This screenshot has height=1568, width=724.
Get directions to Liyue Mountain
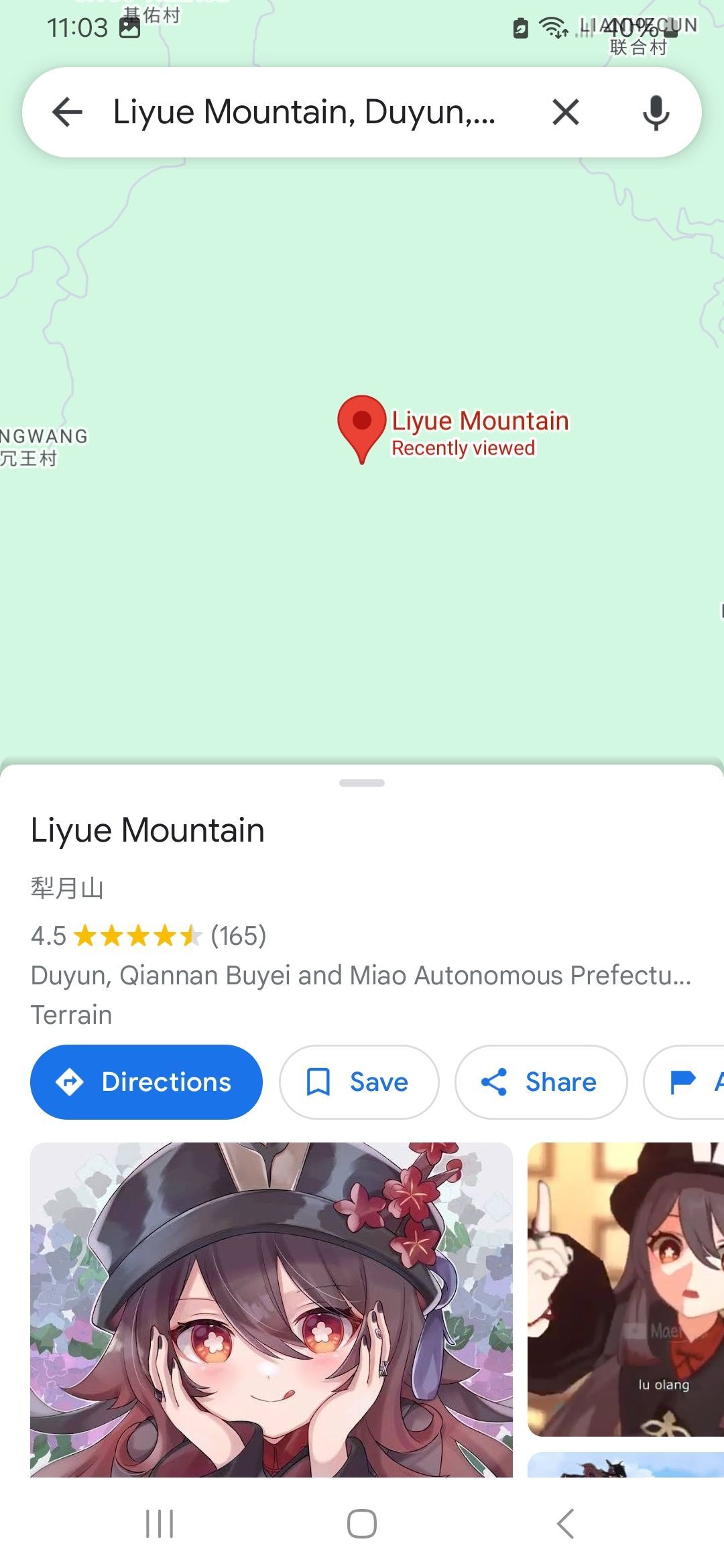tap(146, 1080)
